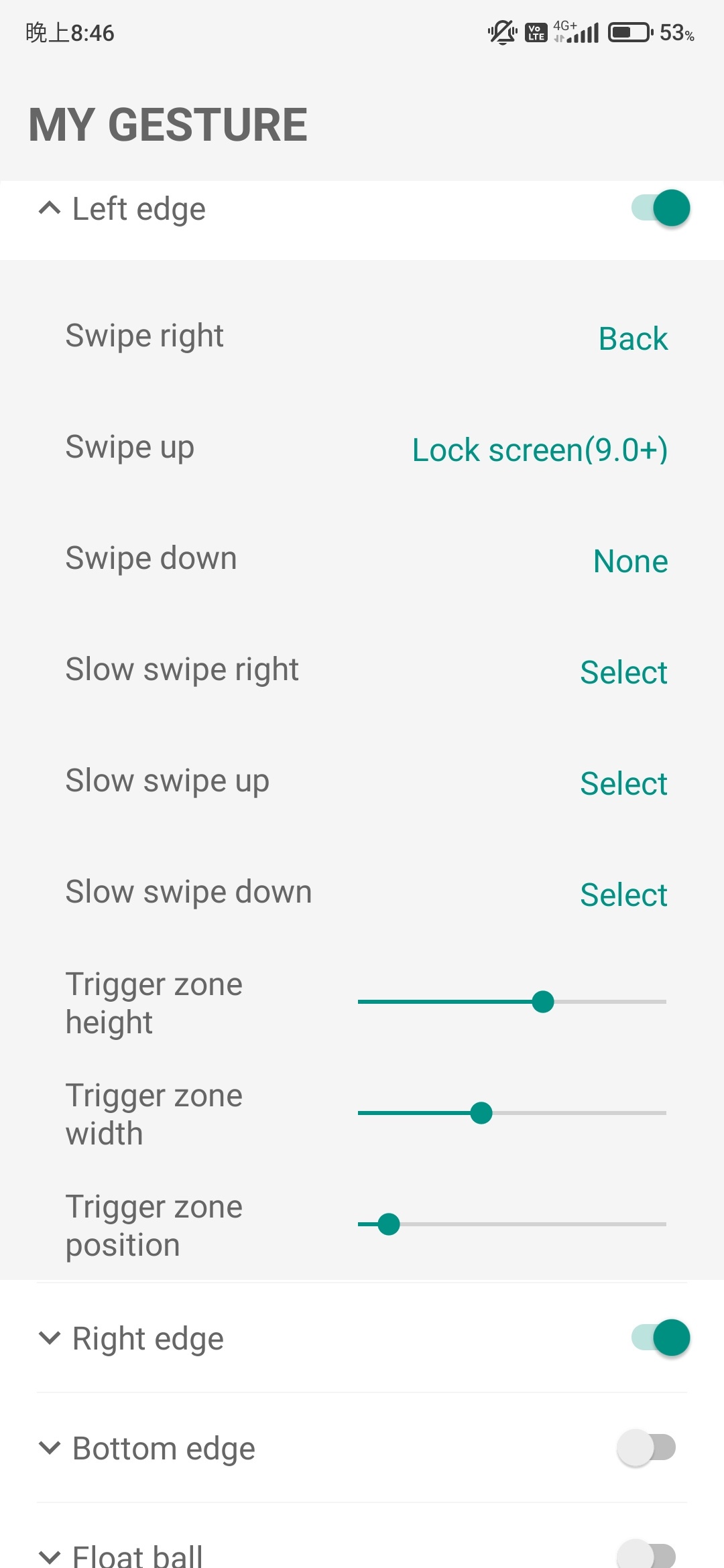Select an action for Slow swipe down
Screen dimensions: 724x1568
click(x=623, y=895)
